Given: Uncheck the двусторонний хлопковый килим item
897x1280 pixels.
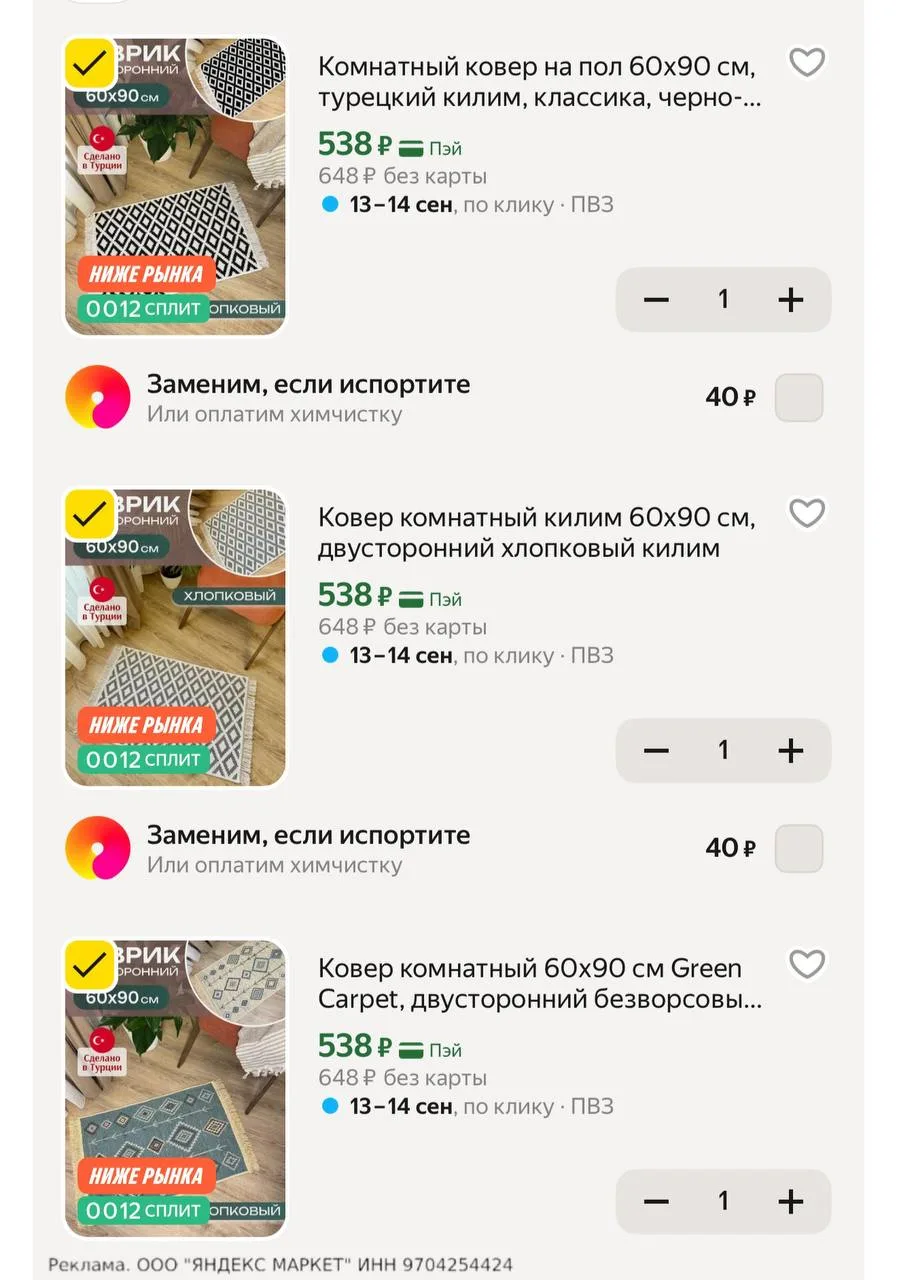Looking at the screenshot, I should (x=90, y=515).
